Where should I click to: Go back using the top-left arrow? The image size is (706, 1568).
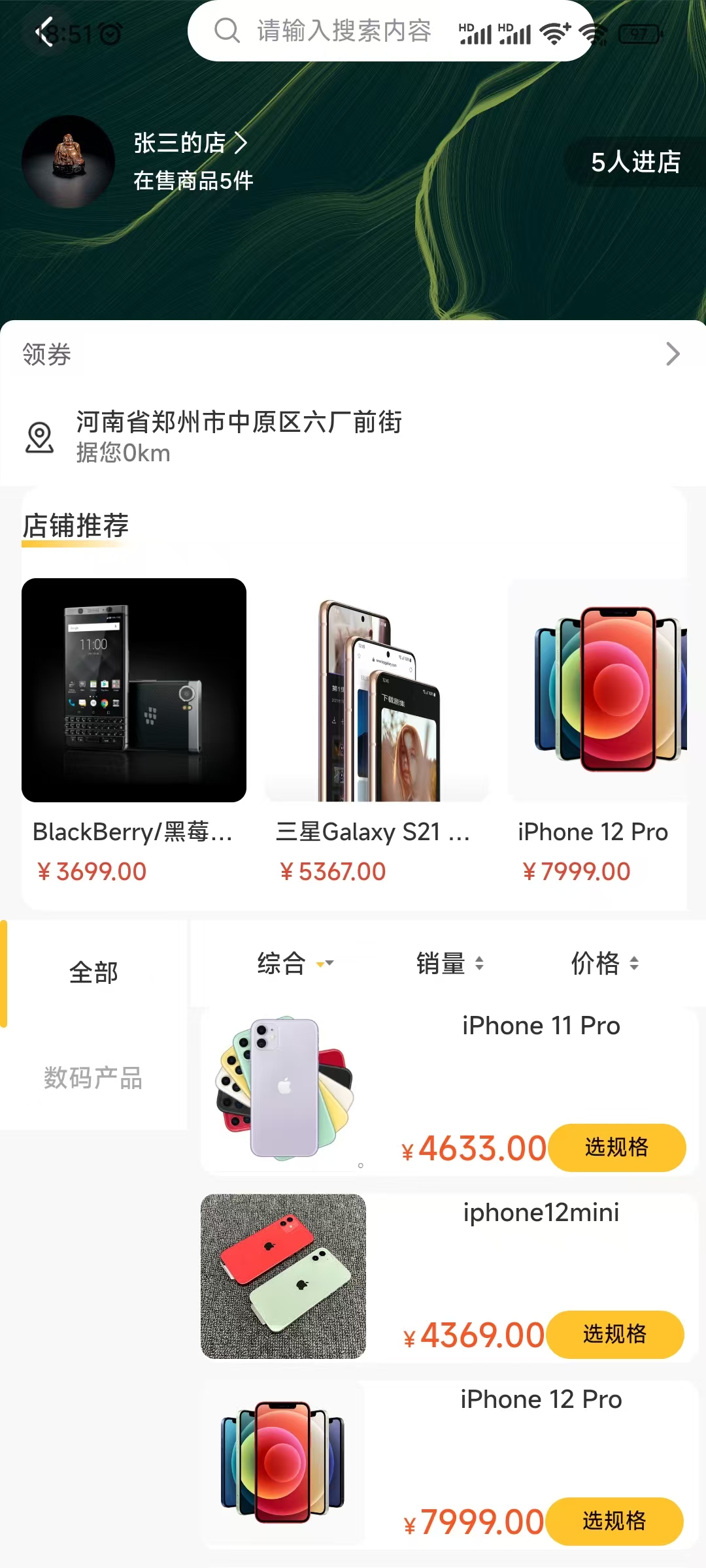coord(45,31)
